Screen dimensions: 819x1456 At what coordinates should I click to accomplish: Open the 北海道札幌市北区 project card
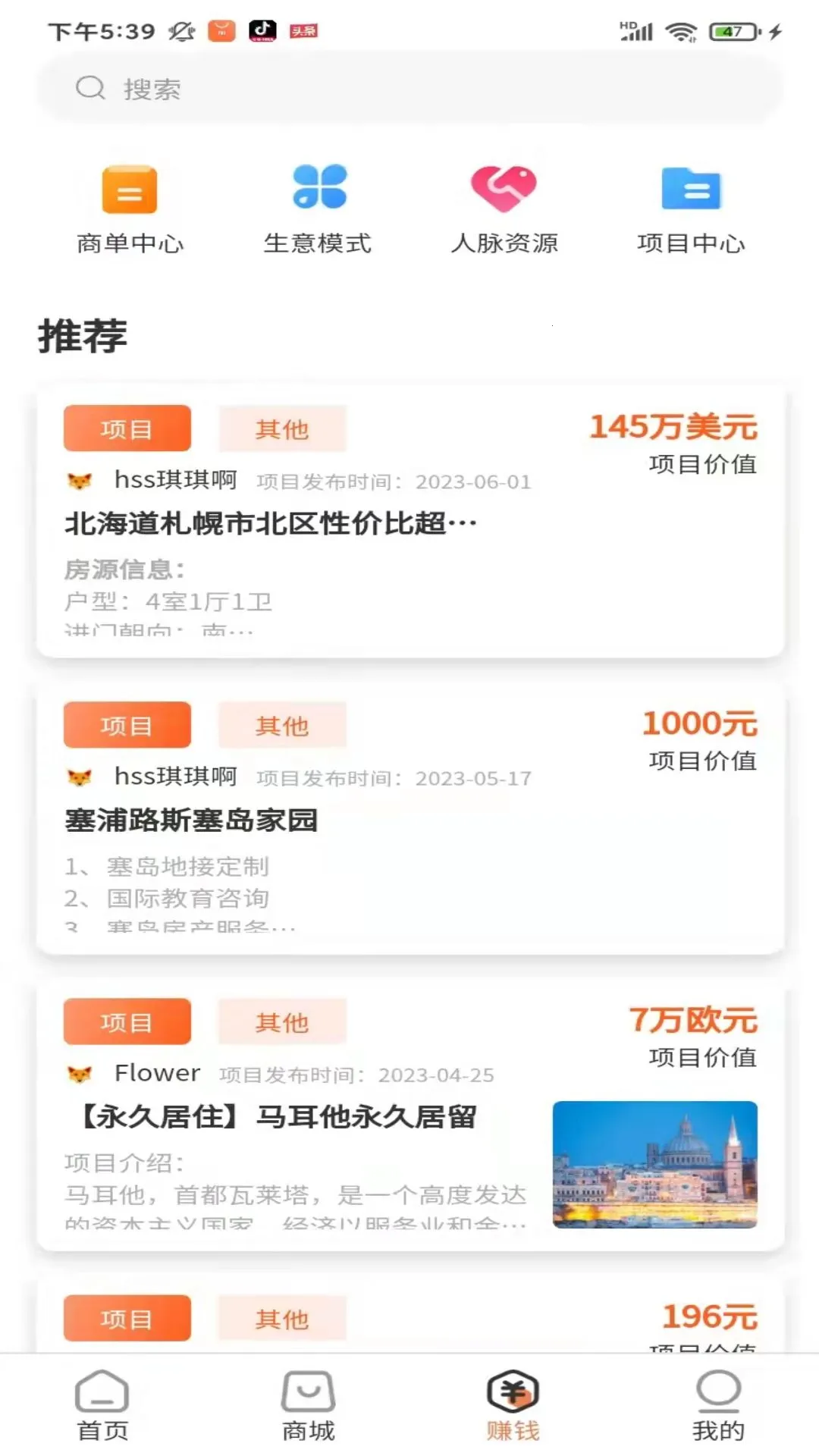point(409,523)
